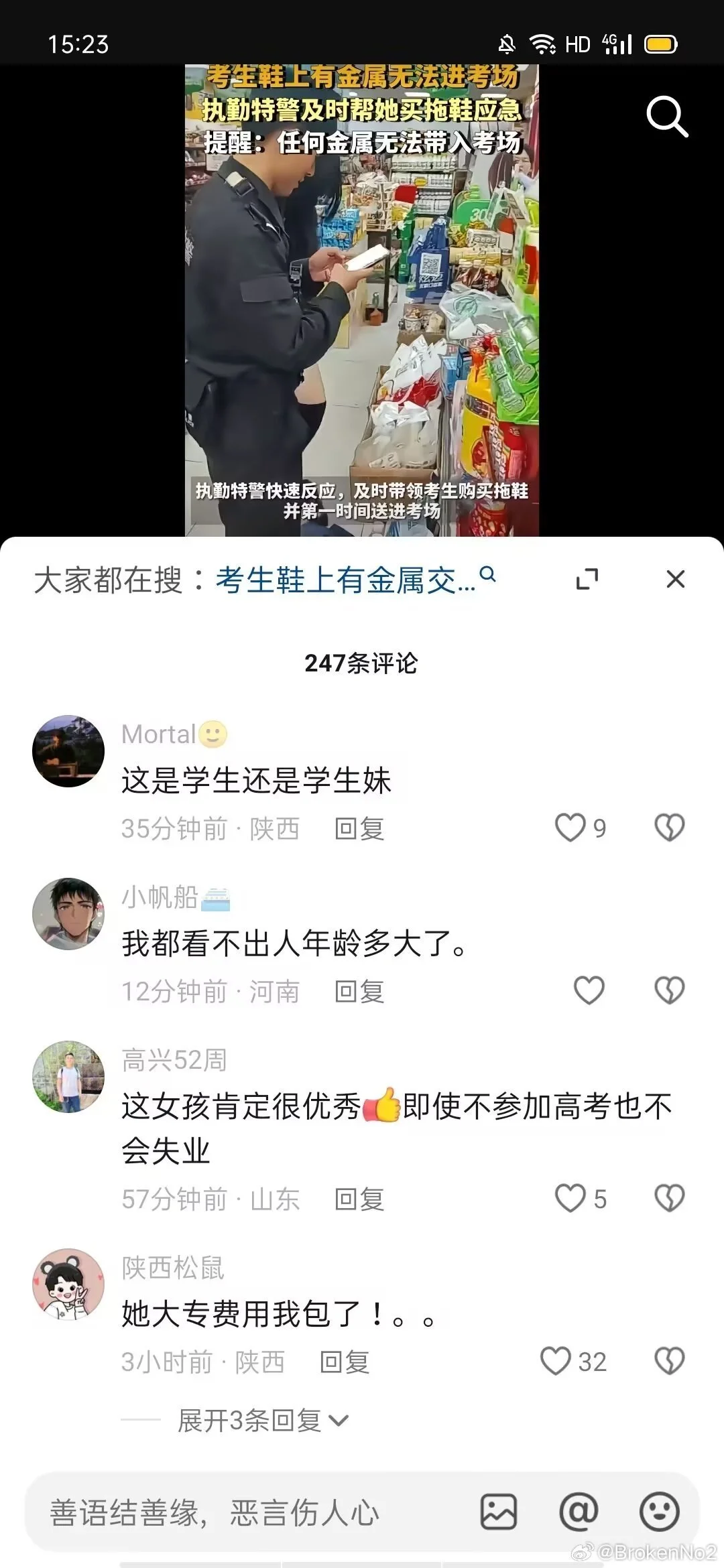Mention someone with the @ icon
The image size is (724, 1568).
(579, 1512)
